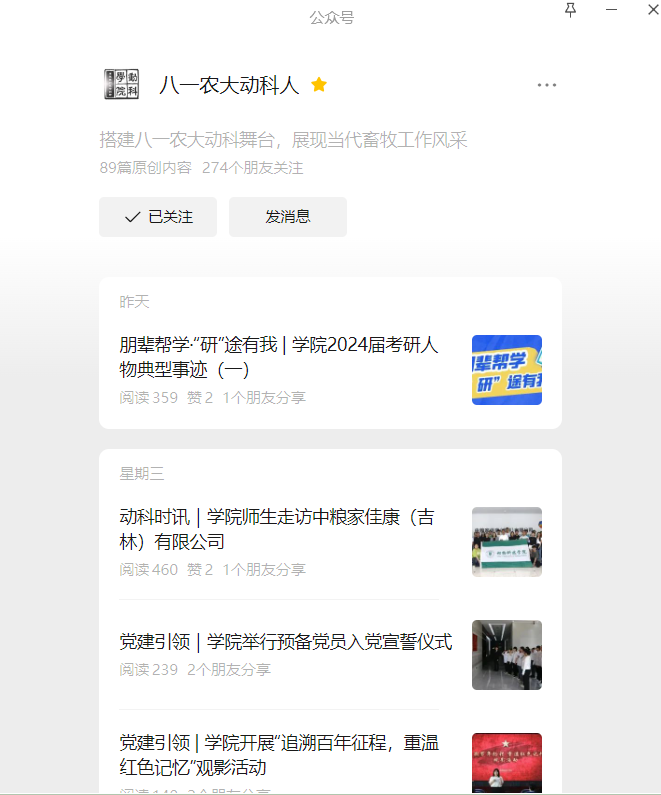Tap the 已关注 followed button
The height and width of the screenshot is (795, 661).
click(x=158, y=217)
